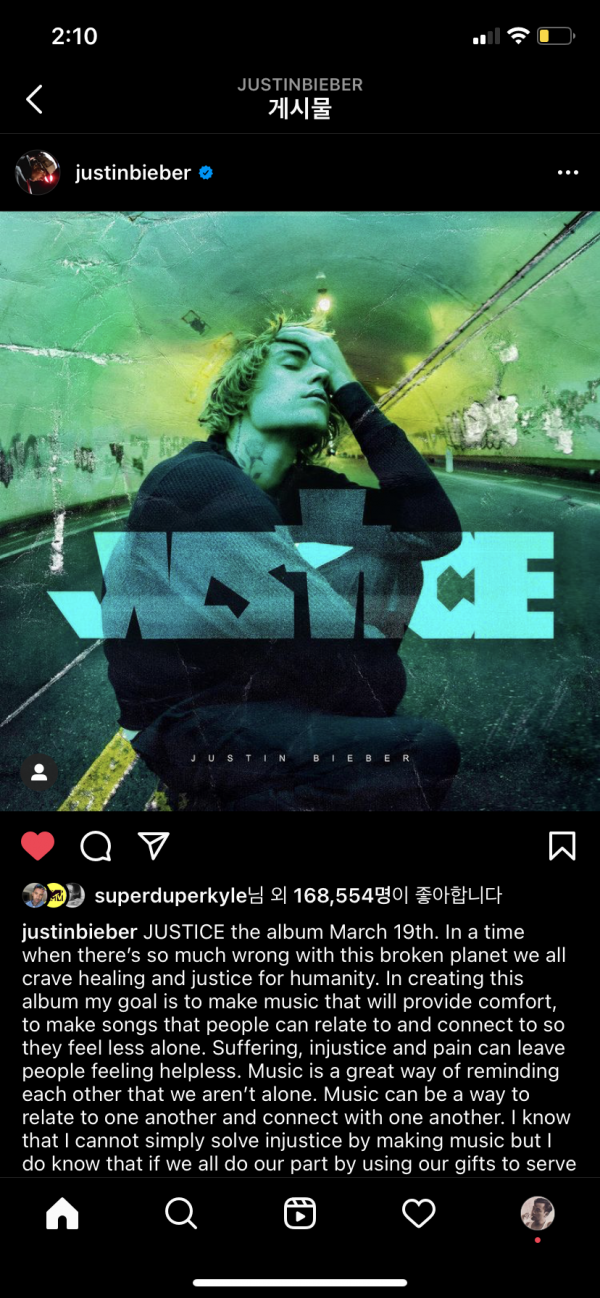Open the Activity heart tab

(418, 1214)
